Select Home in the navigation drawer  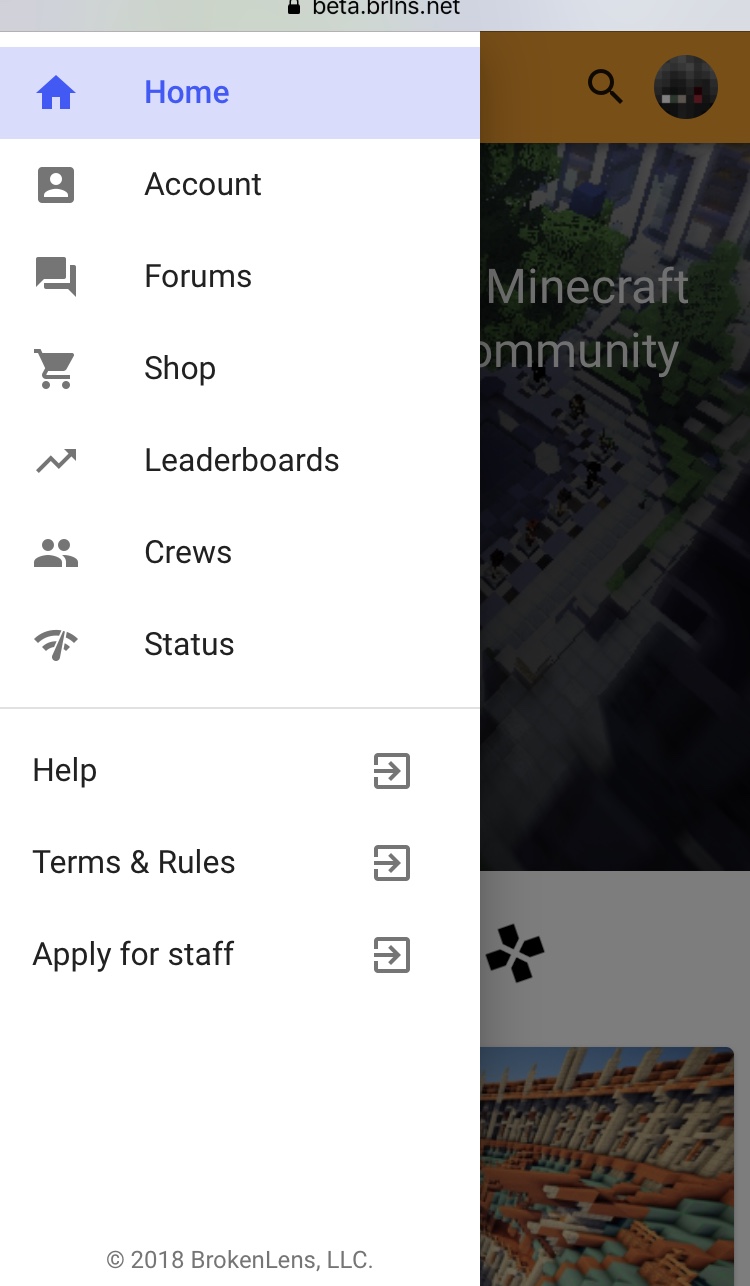click(x=240, y=93)
